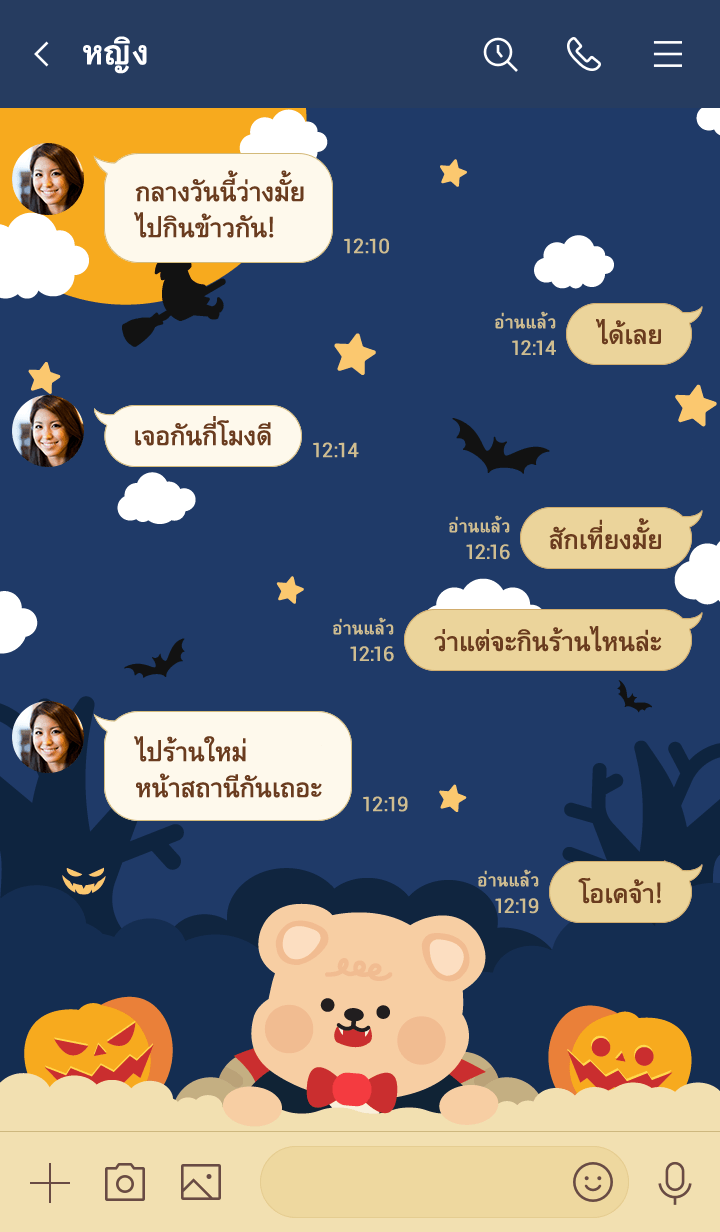Start a voice call with หญิง

584,54
